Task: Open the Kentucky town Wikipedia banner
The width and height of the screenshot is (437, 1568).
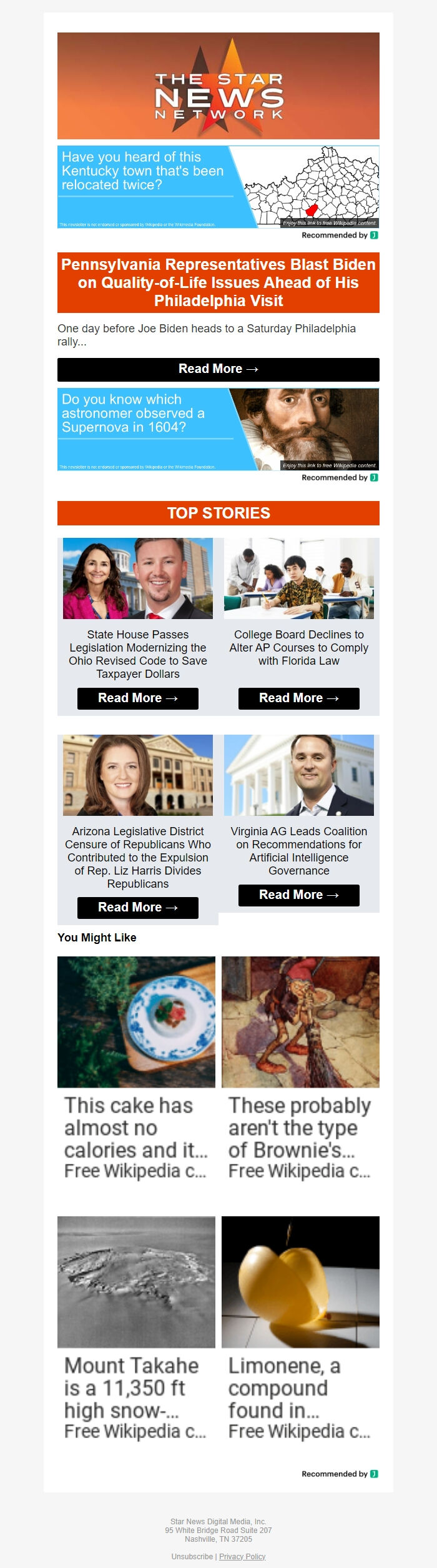Action: coord(218,187)
